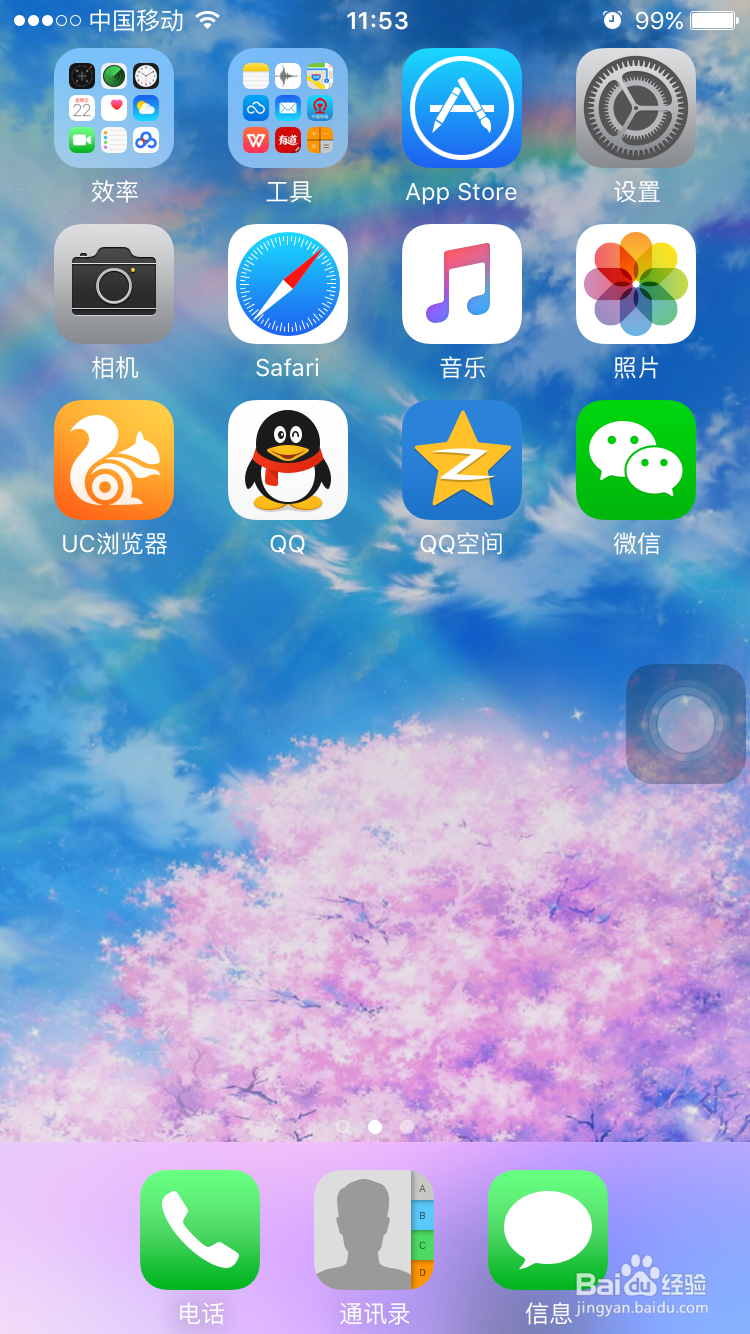This screenshot has width=750, height=1334.
Task: Start the UC浏览器 browser
Action: (113, 460)
